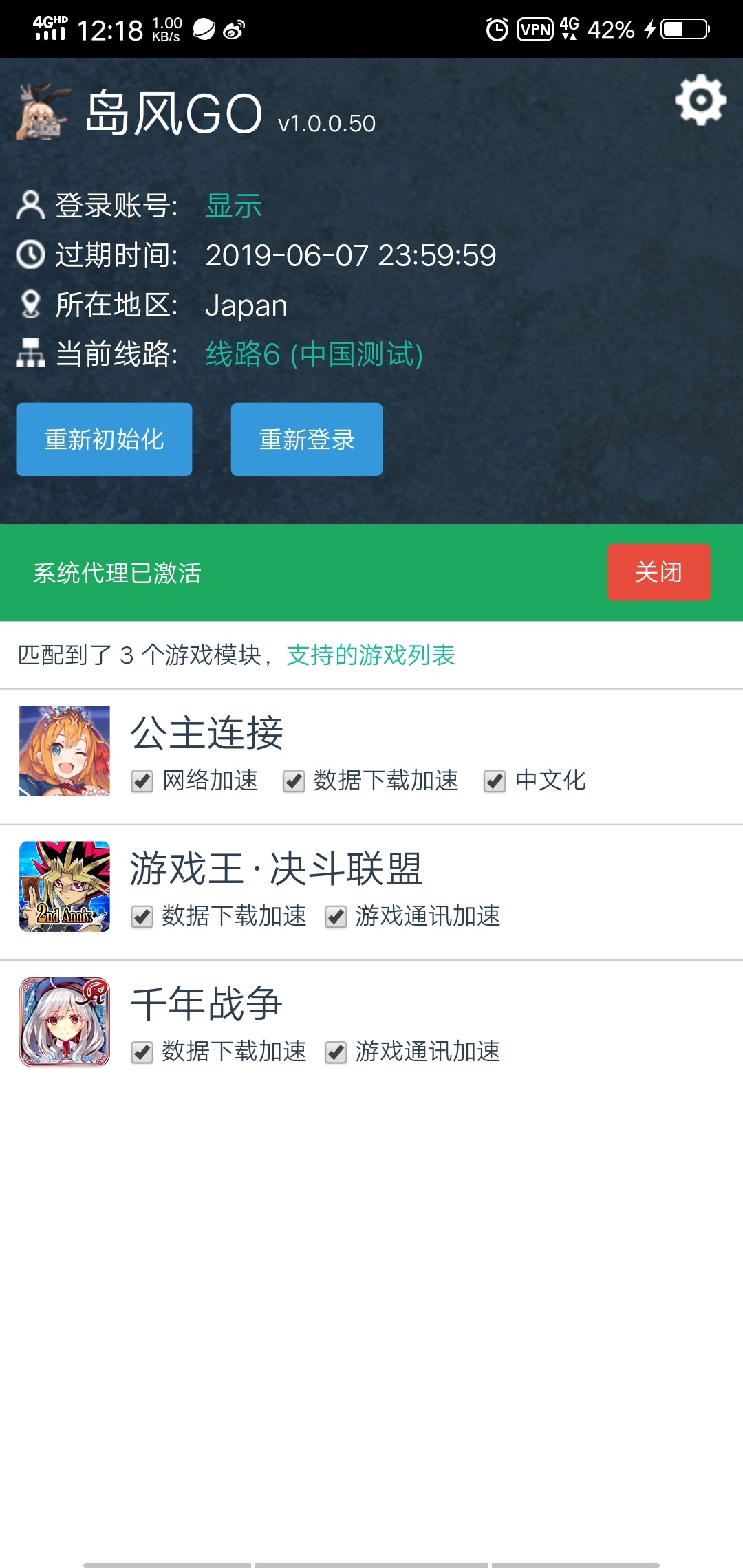743x1568 pixels.
Task: Turn off system proxy with 关闭
Action: (x=658, y=572)
